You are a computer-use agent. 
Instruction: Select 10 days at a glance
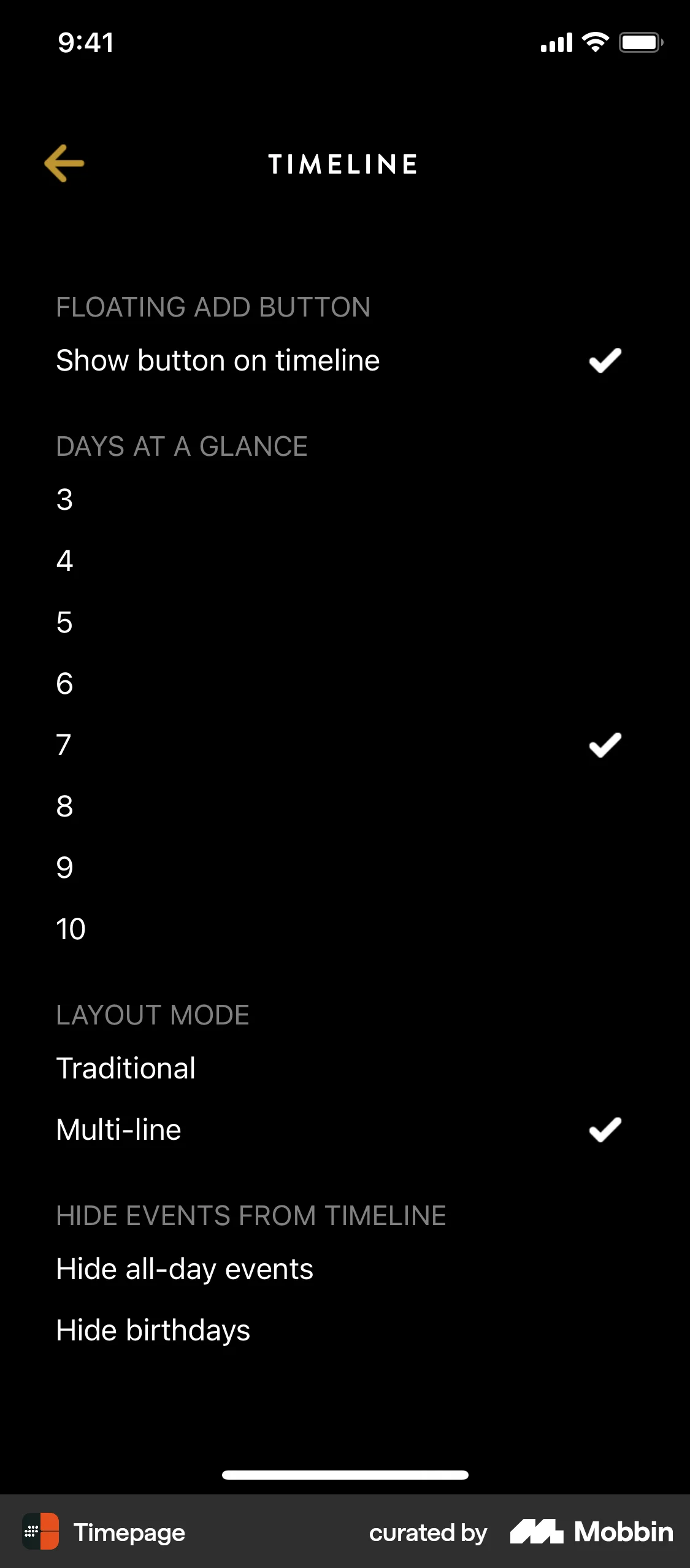point(71,928)
